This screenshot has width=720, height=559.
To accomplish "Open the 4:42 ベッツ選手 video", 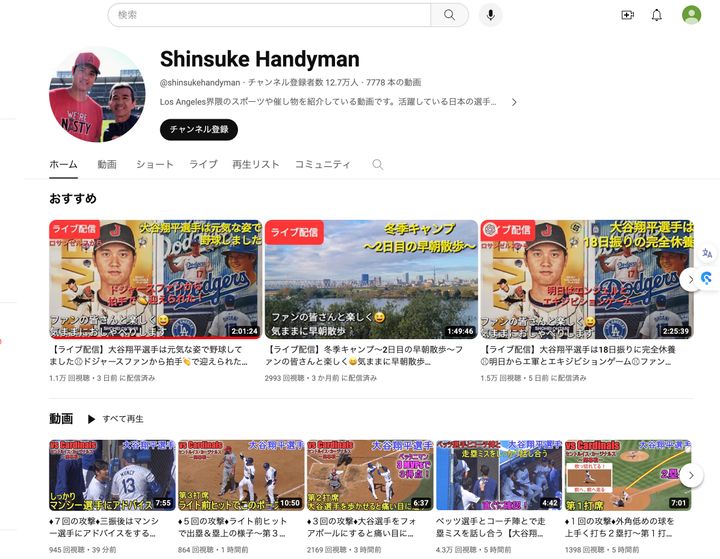I will pos(499,475).
